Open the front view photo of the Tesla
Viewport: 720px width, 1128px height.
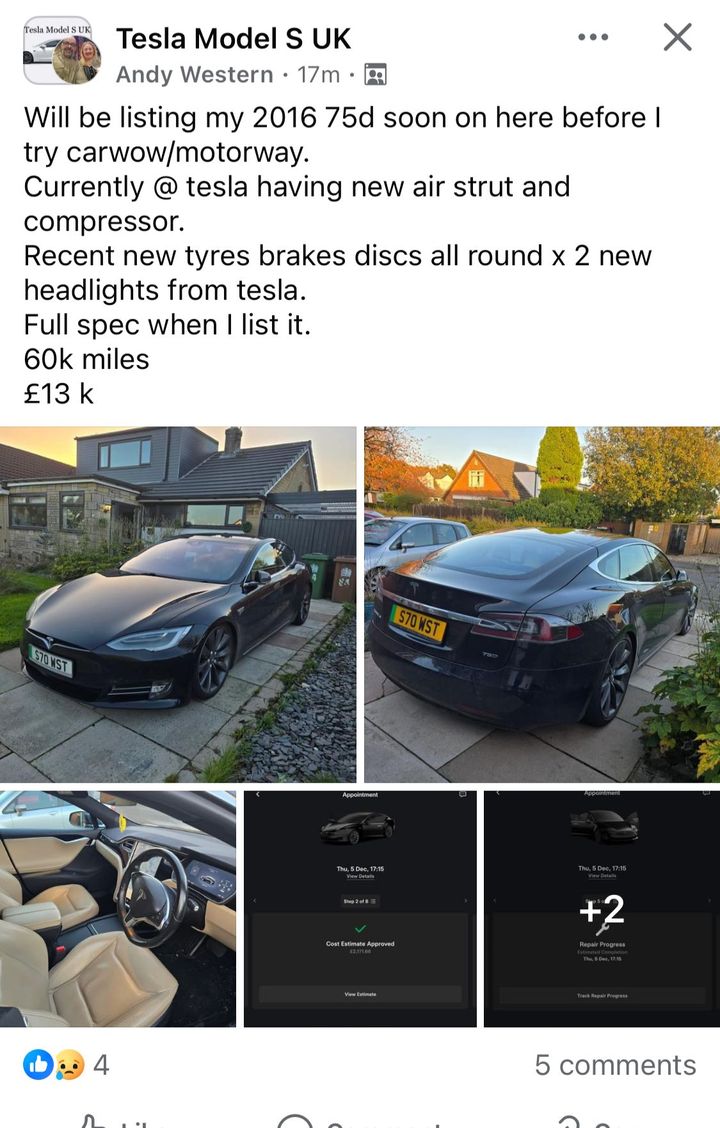(178, 604)
